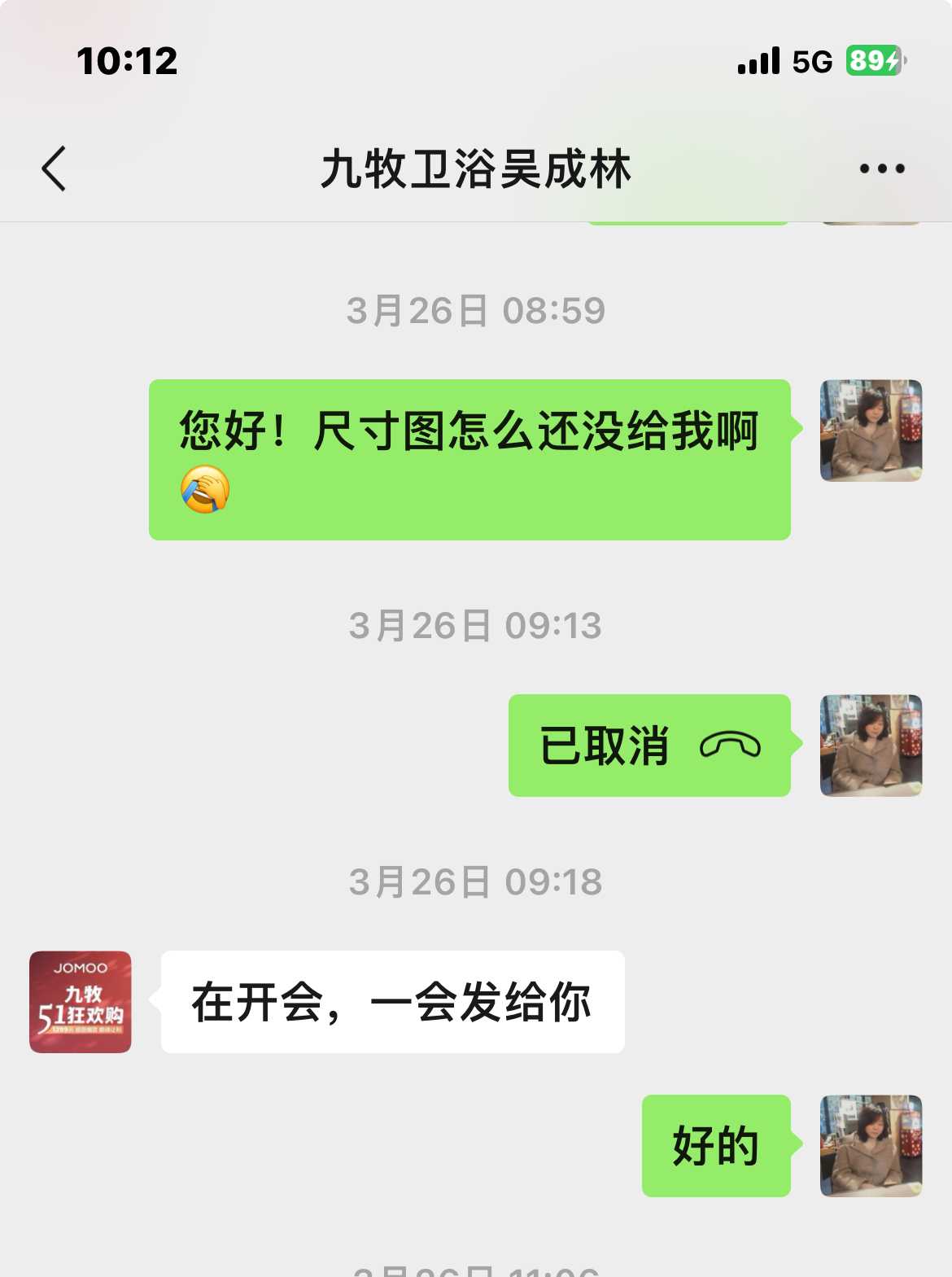Tap the 已取消 cancelled call bubble

click(648, 746)
